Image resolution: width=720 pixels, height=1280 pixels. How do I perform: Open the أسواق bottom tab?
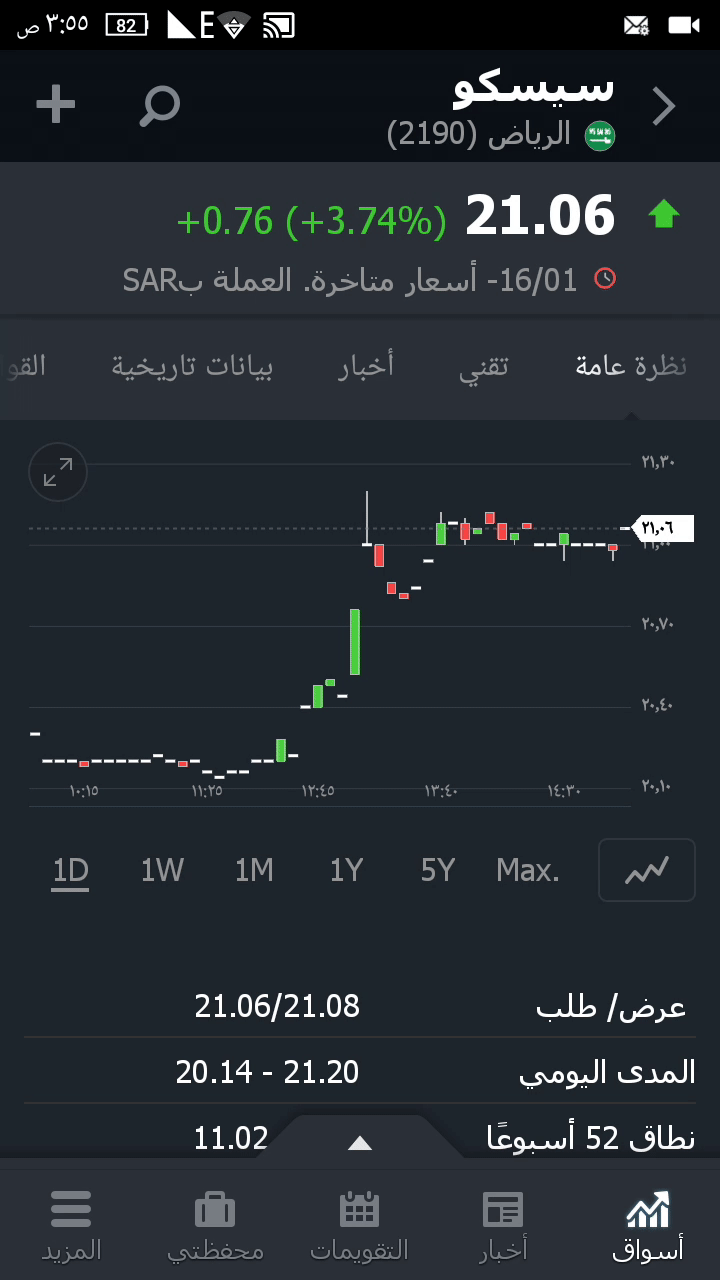[648, 1225]
